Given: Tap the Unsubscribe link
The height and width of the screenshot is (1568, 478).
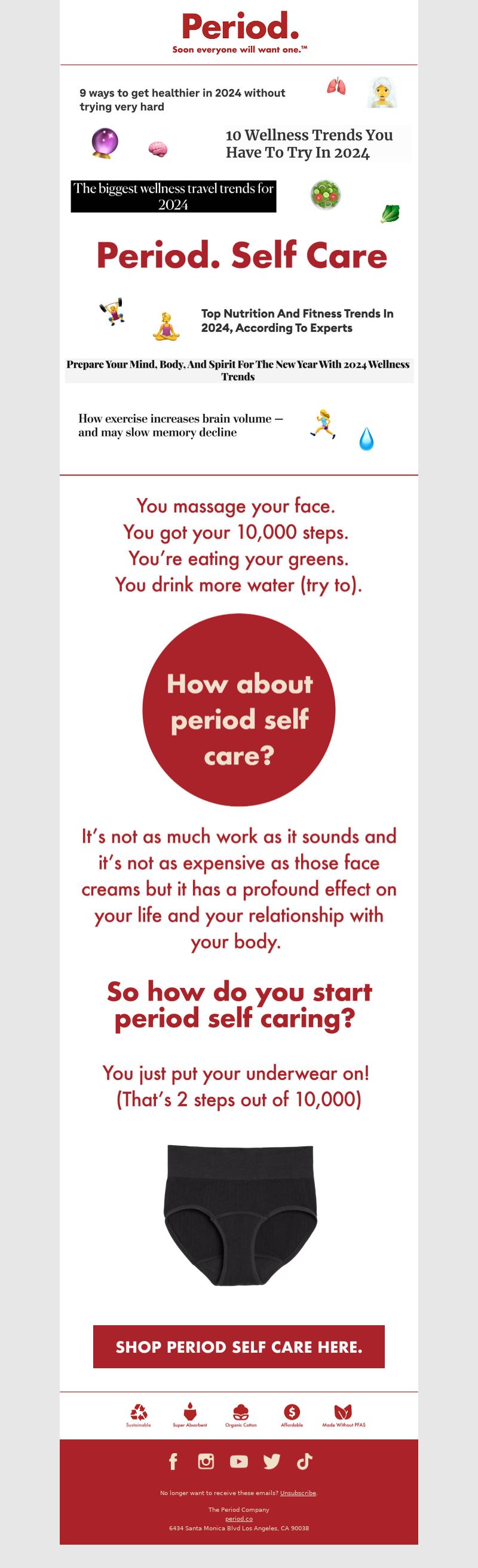Looking at the screenshot, I should click(x=298, y=1493).
